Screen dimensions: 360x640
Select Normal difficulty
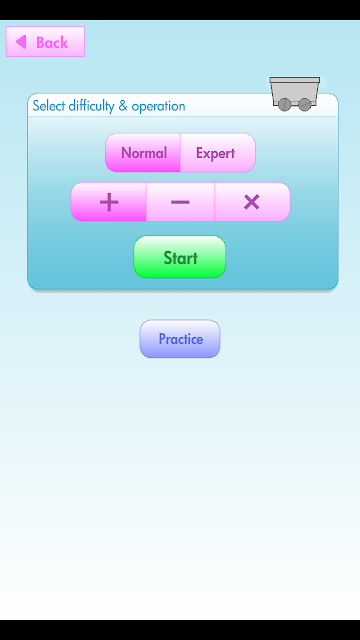(x=142, y=153)
